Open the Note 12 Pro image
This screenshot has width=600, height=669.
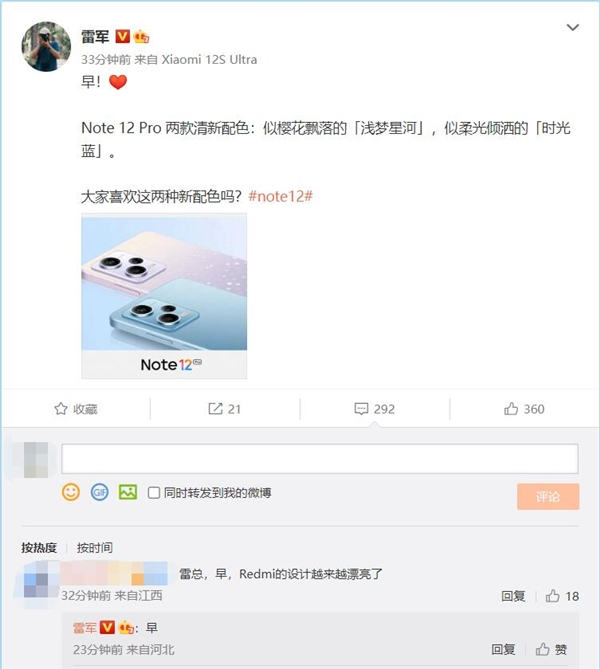coord(164,295)
